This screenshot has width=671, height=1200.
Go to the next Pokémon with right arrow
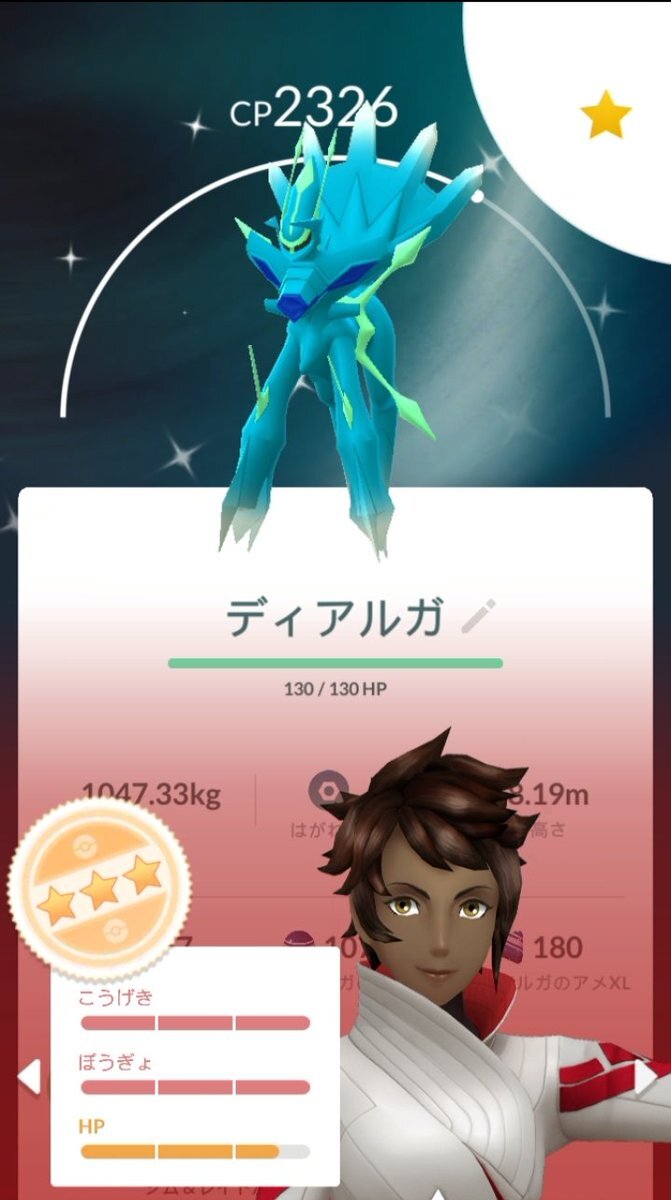coord(645,1076)
